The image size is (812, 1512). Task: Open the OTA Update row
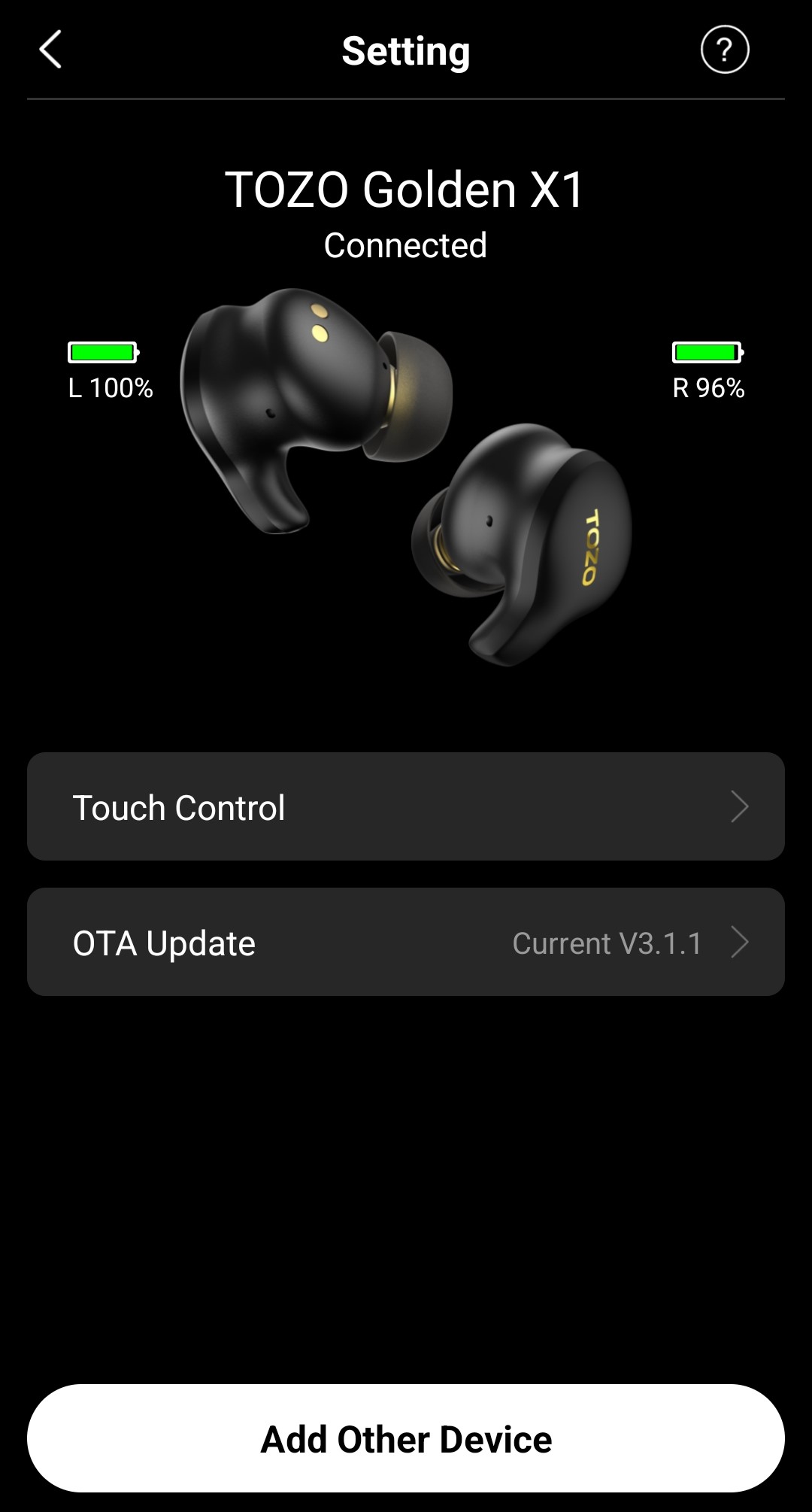[406, 942]
